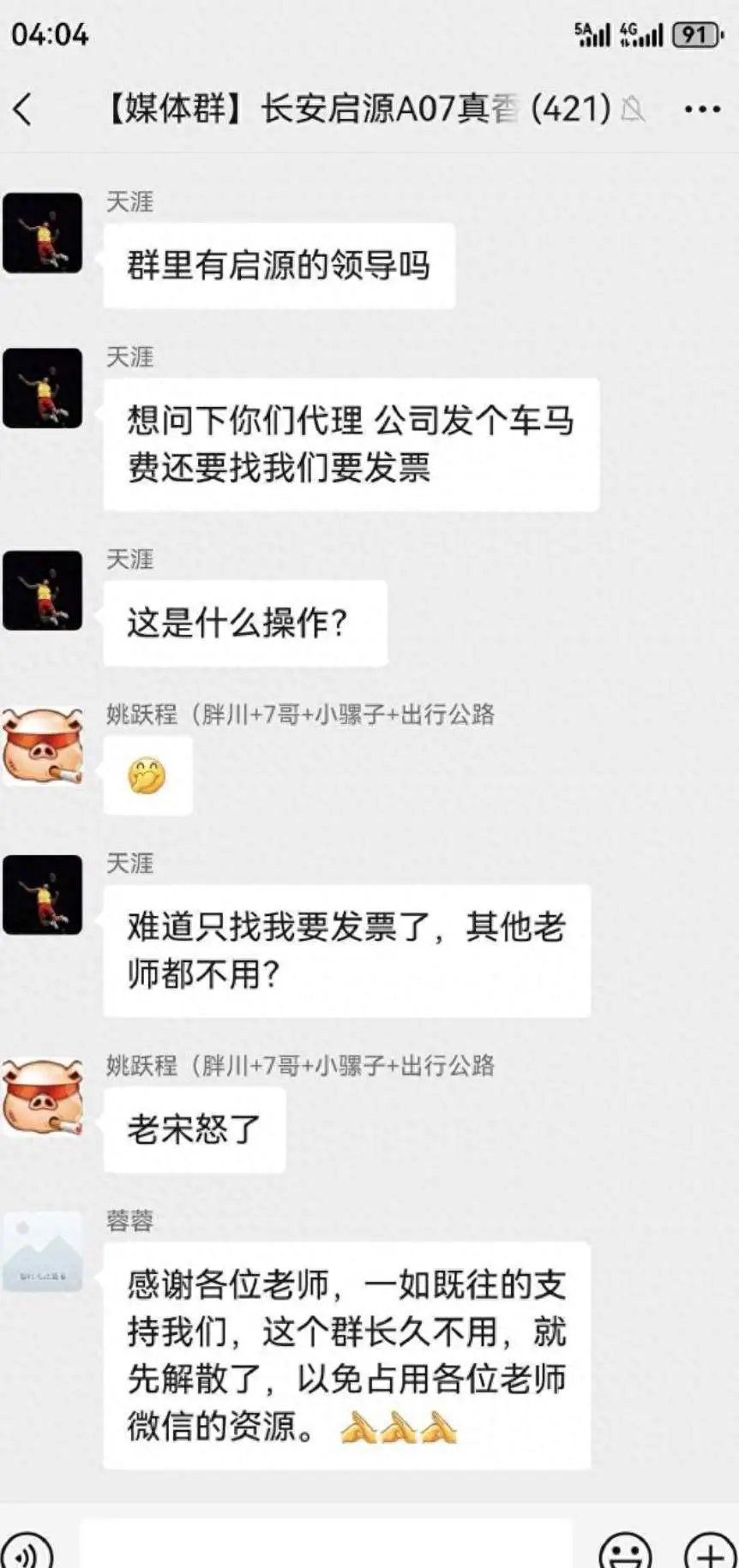View 蓉蓉's profile via her avatar

pyautogui.click(x=43, y=1253)
